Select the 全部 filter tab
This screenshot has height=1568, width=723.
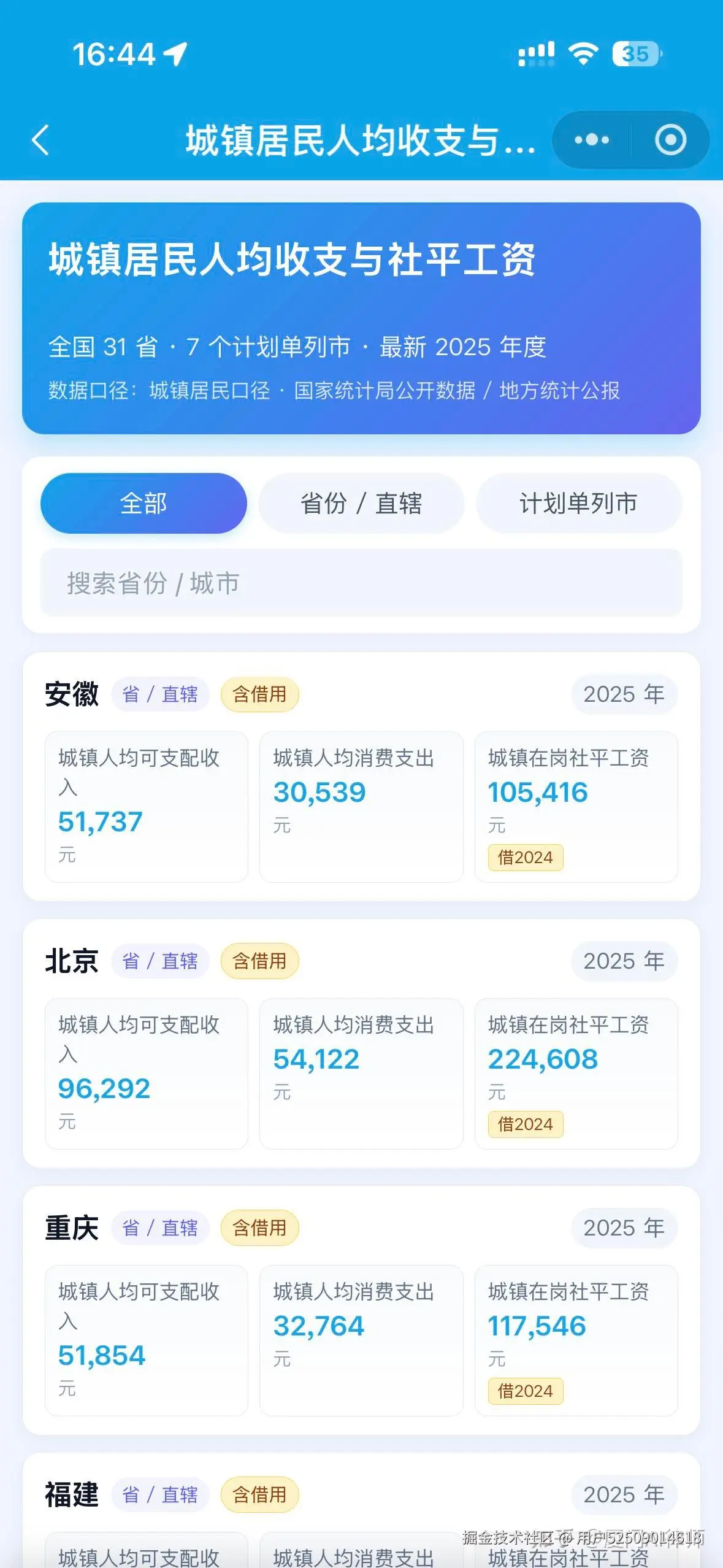143,503
